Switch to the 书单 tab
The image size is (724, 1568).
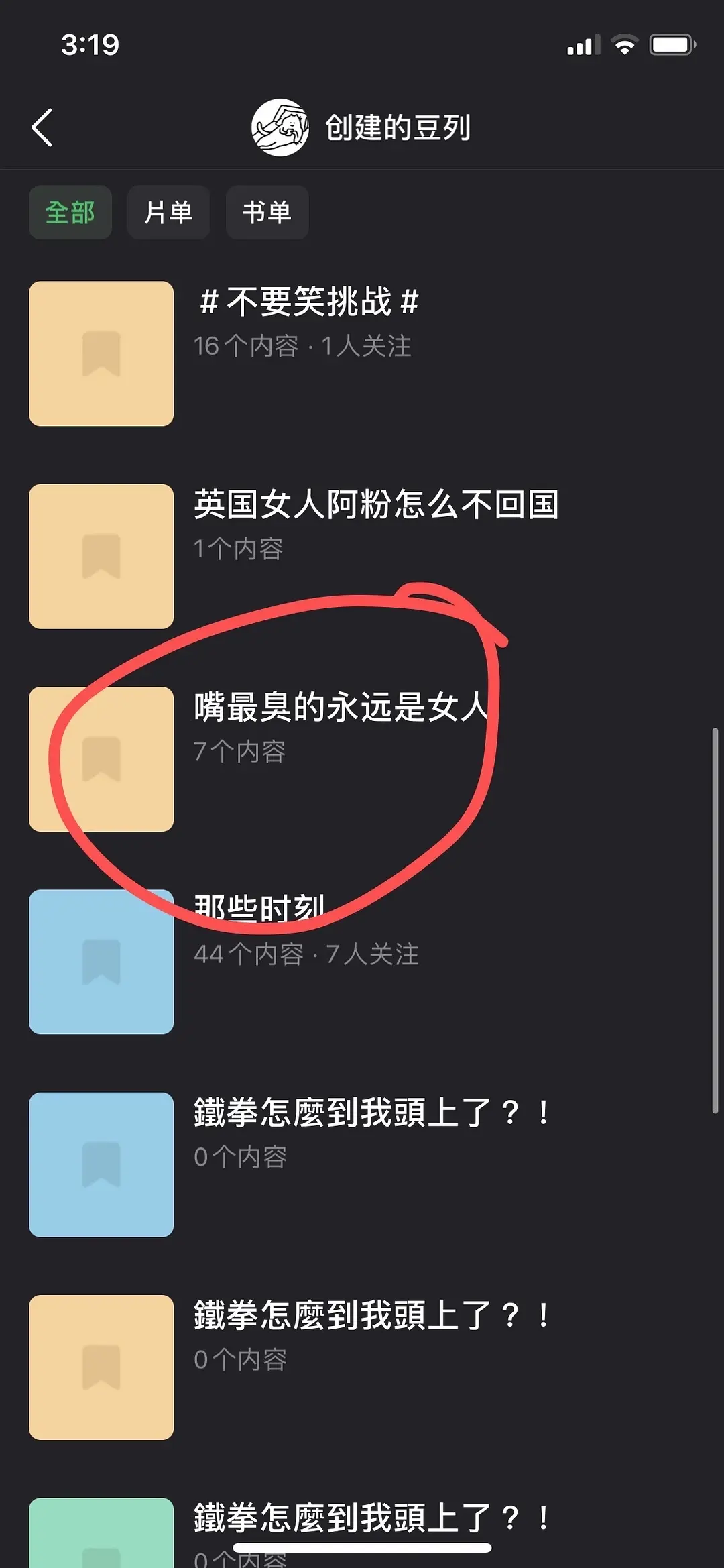coord(267,213)
